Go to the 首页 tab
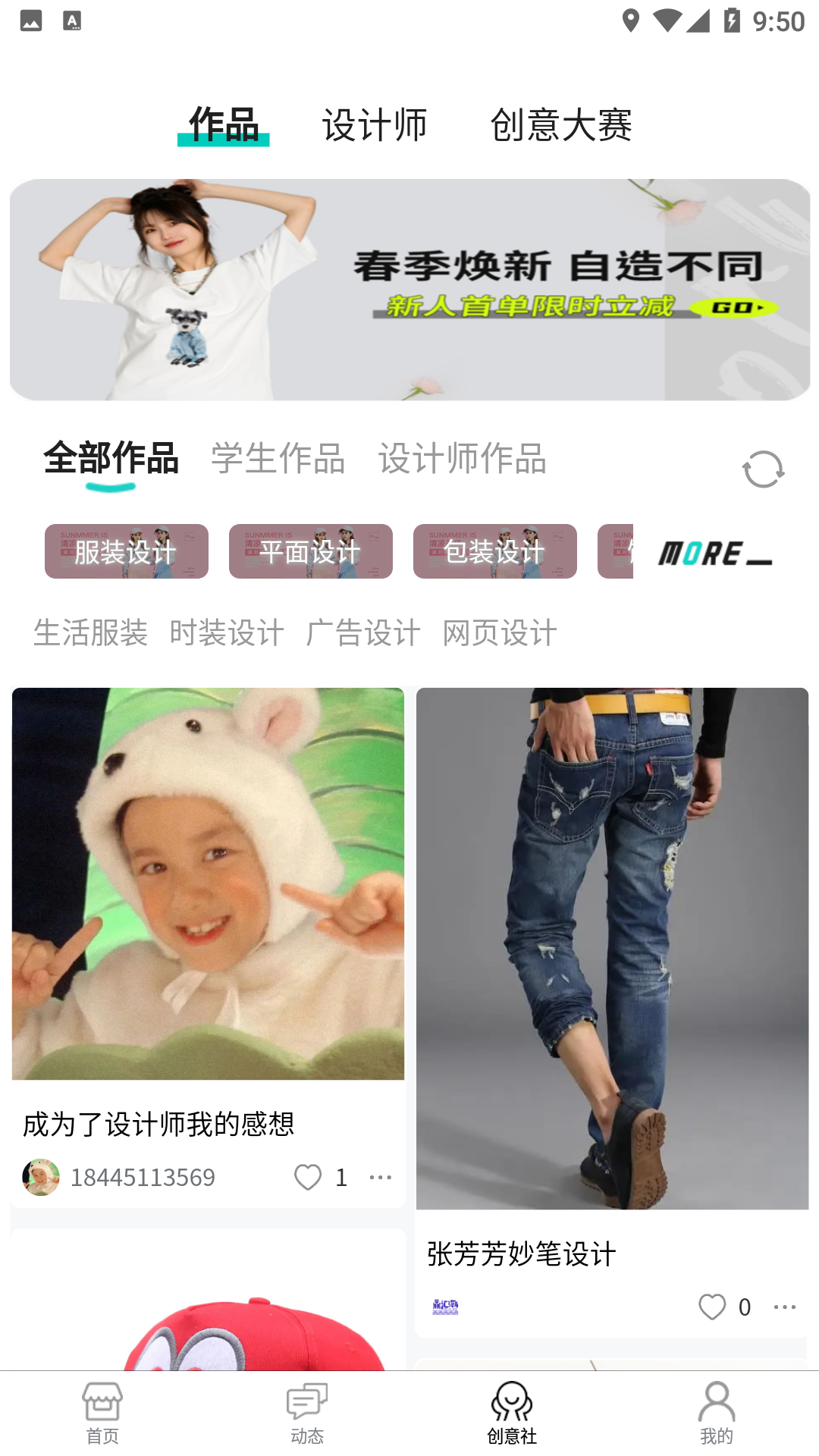819x1456 pixels. tap(102, 1412)
